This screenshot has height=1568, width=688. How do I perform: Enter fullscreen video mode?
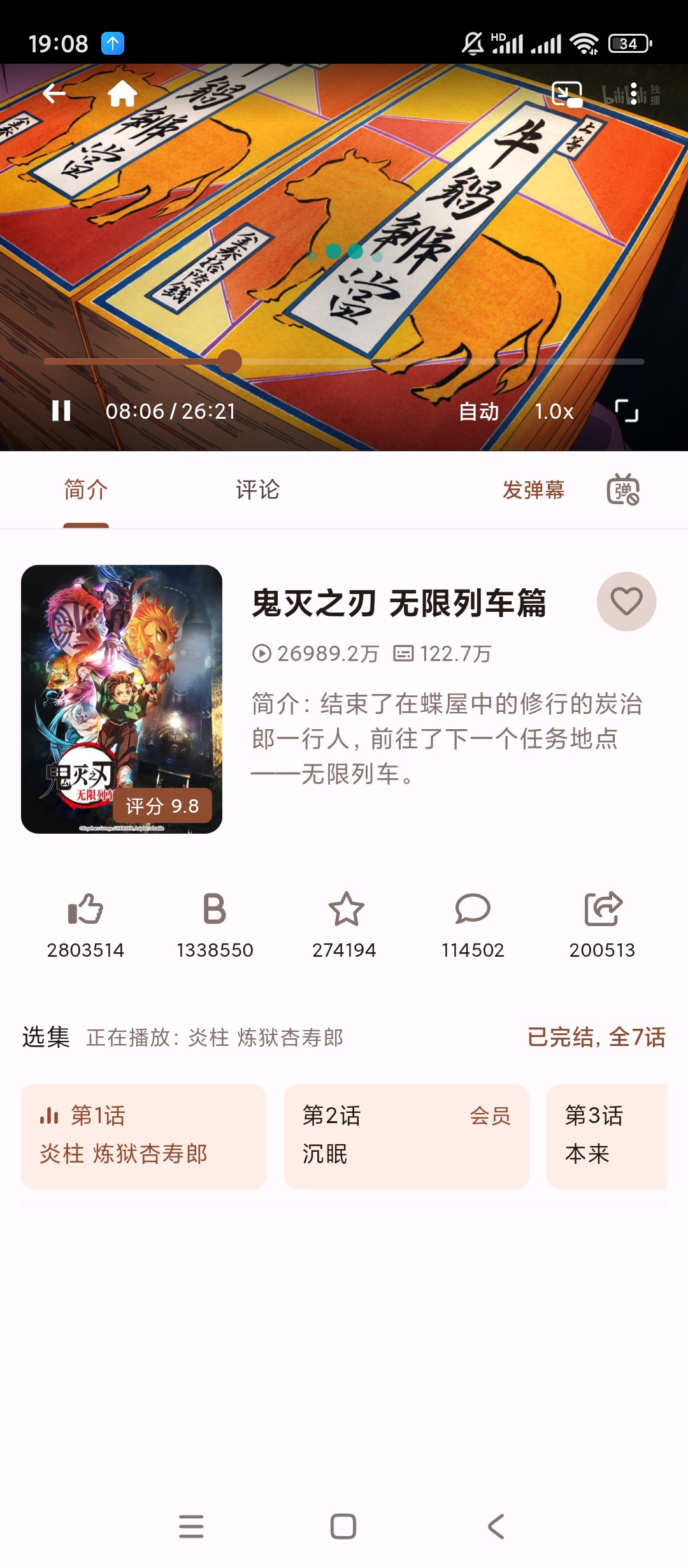[x=626, y=411]
